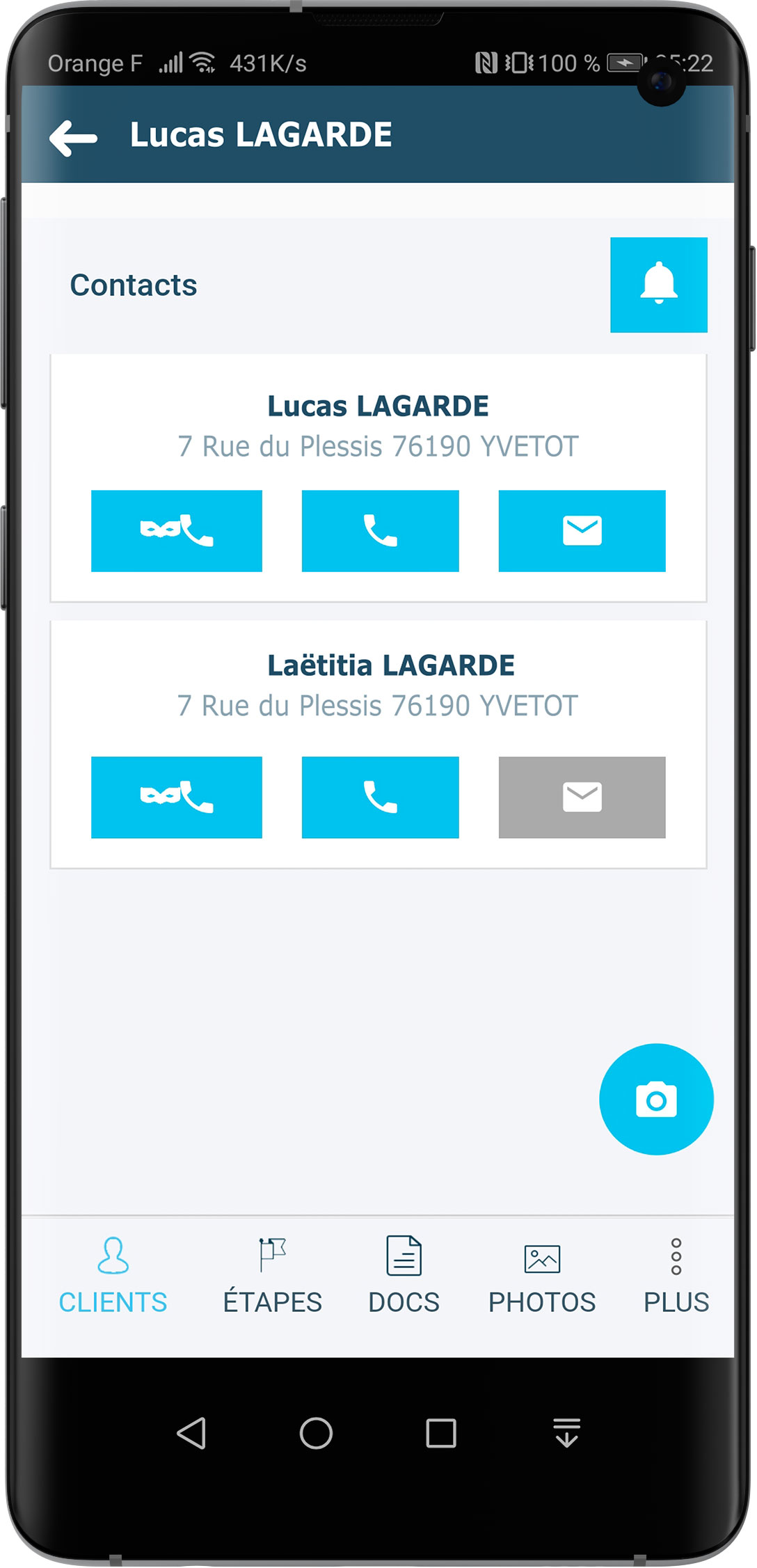Tap the greyed email button for Laëtitia LAGARDE
The height and width of the screenshot is (1568, 757).
coord(582,798)
